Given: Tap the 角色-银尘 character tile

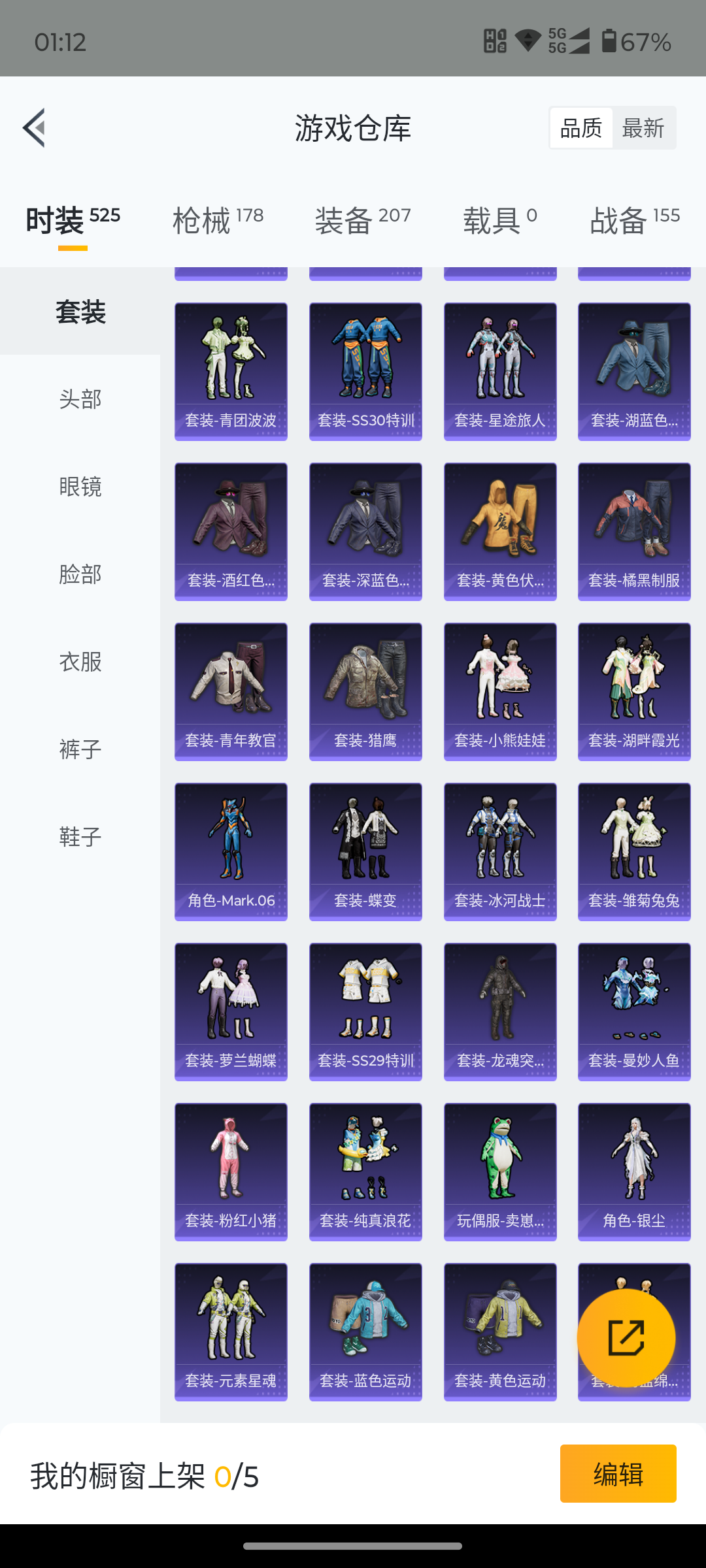Looking at the screenshot, I should coord(634,1171).
